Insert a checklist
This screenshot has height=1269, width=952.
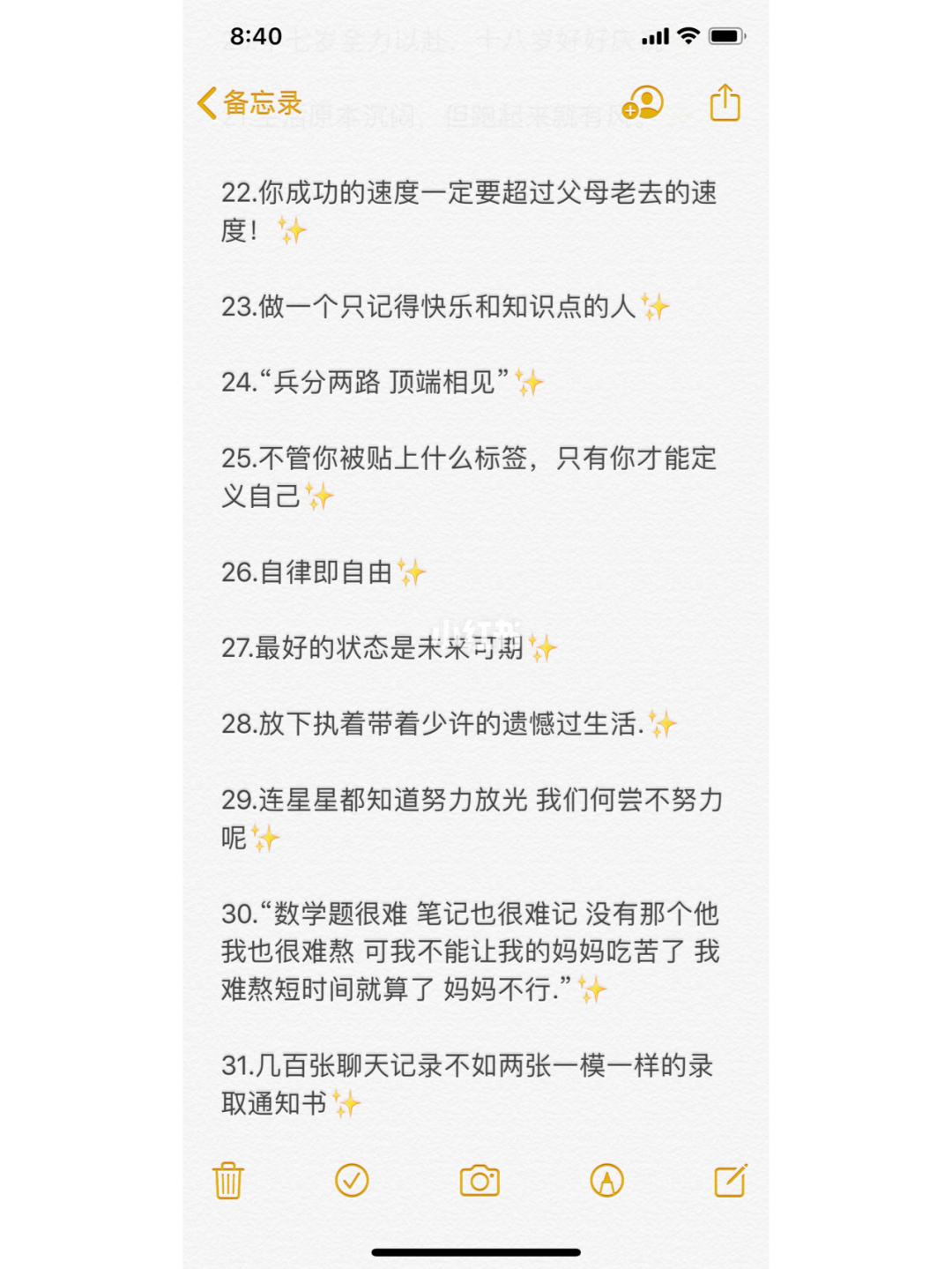tap(352, 1180)
